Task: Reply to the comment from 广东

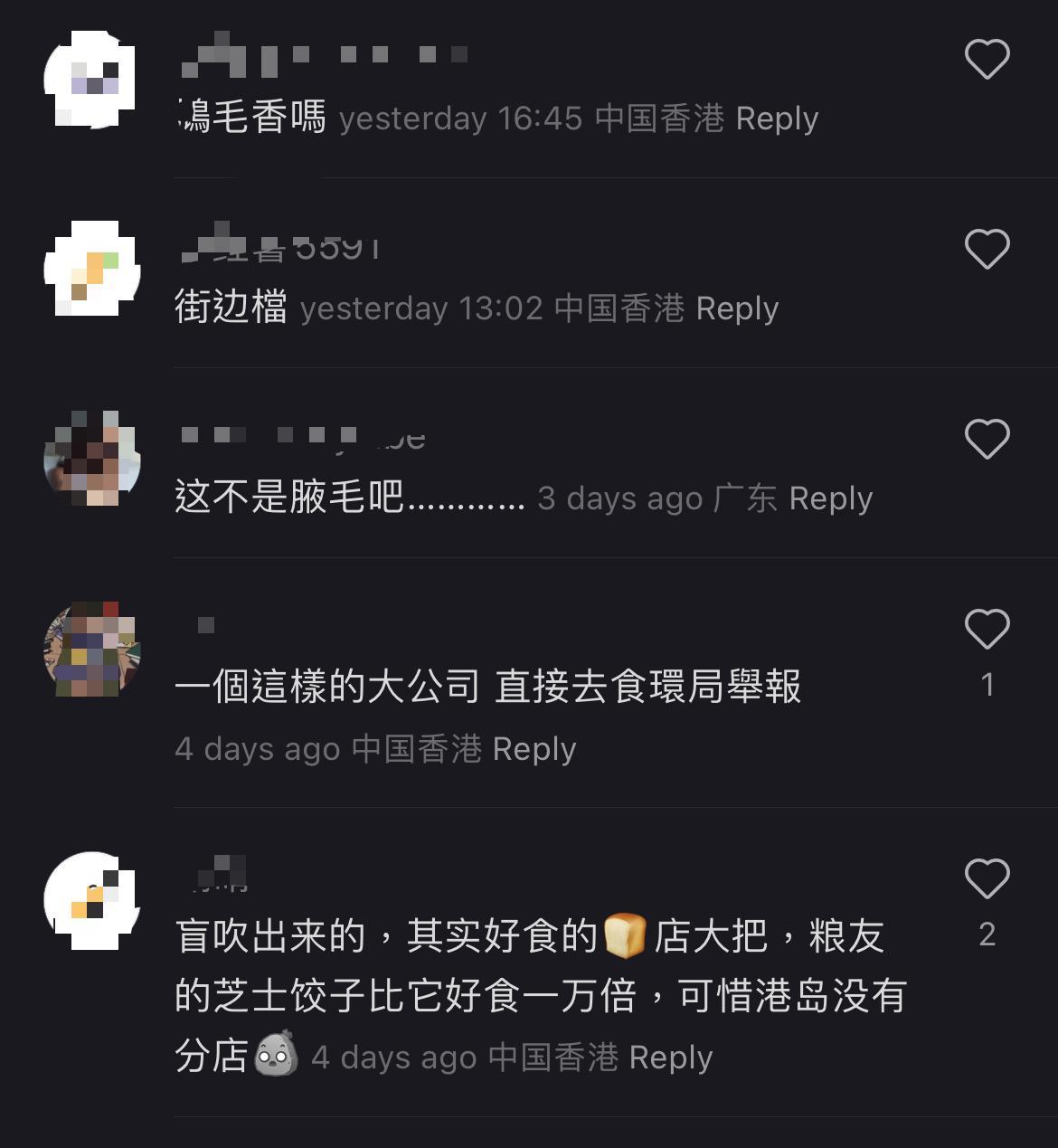Action: tap(830, 498)
